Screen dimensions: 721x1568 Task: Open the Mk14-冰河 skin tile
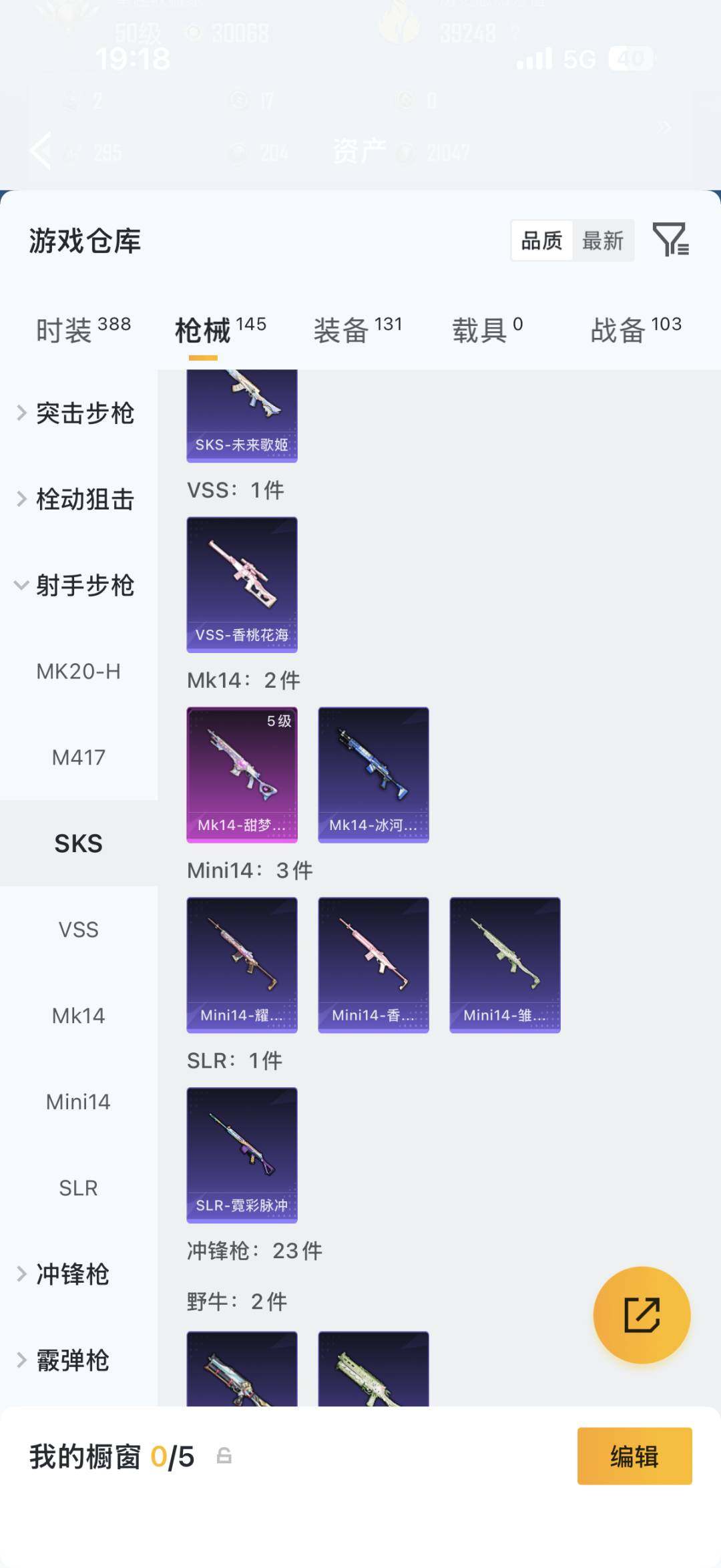tap(373, 775)
